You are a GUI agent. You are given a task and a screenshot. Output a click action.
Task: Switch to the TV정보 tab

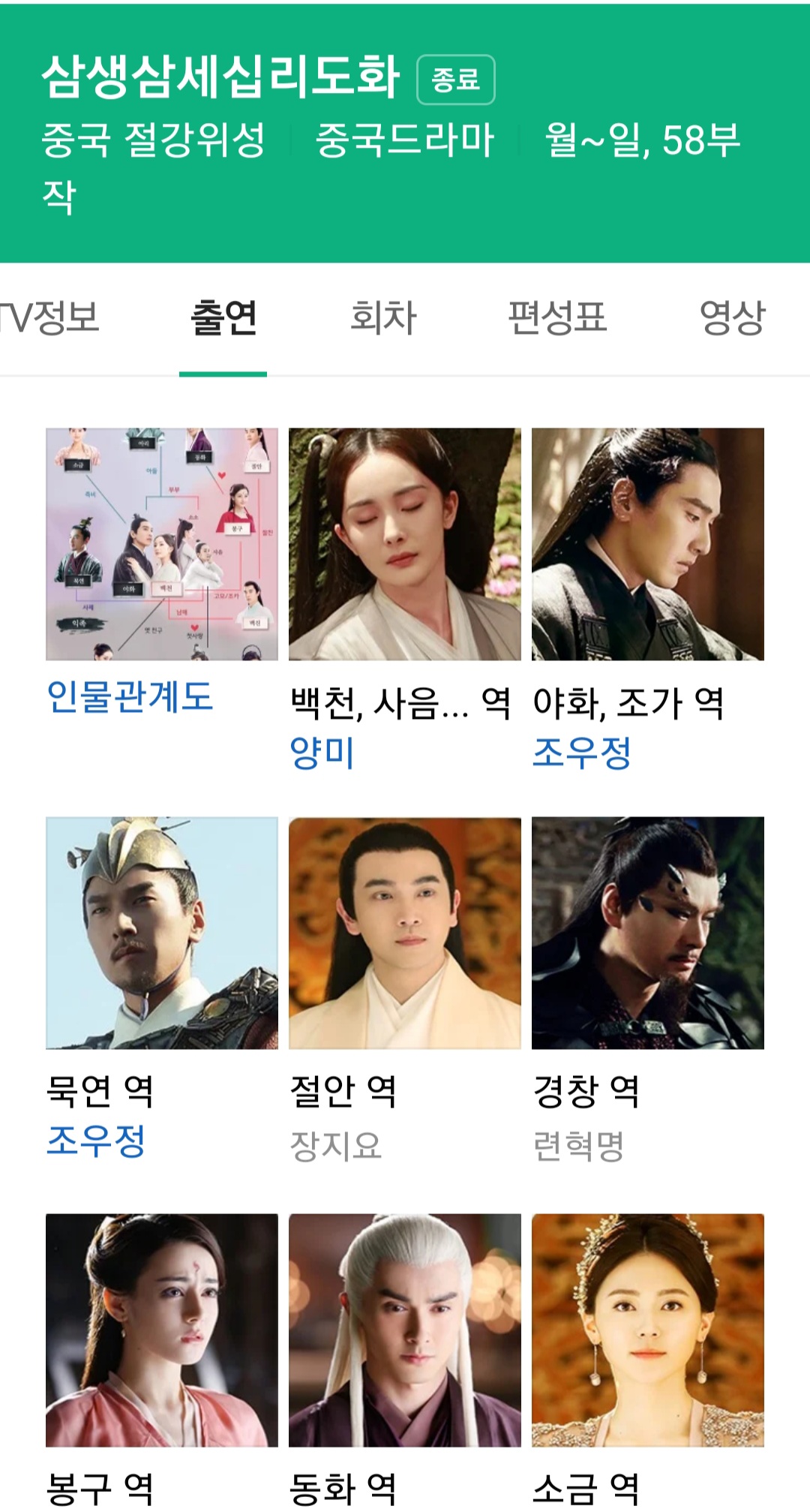pos(51,317)
